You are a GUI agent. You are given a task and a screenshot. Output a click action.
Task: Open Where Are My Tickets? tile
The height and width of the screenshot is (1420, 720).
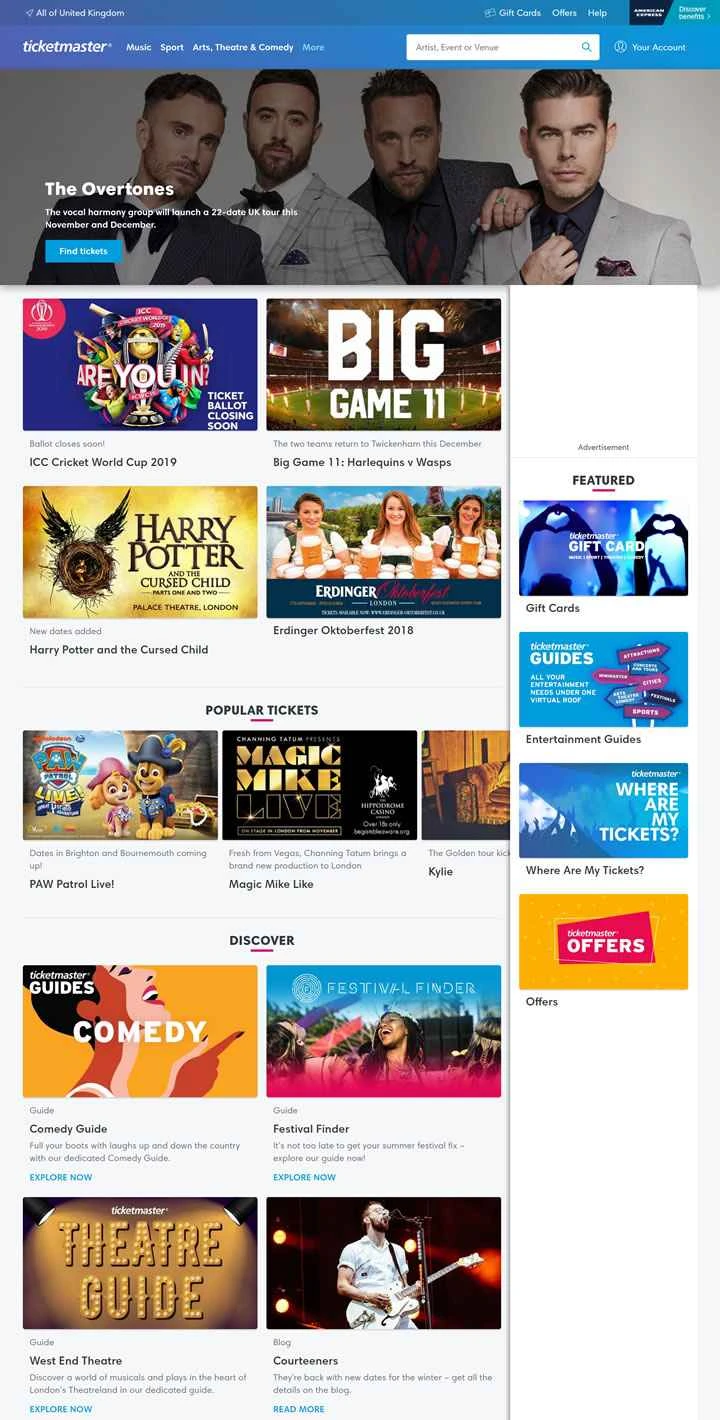[603, 811]
